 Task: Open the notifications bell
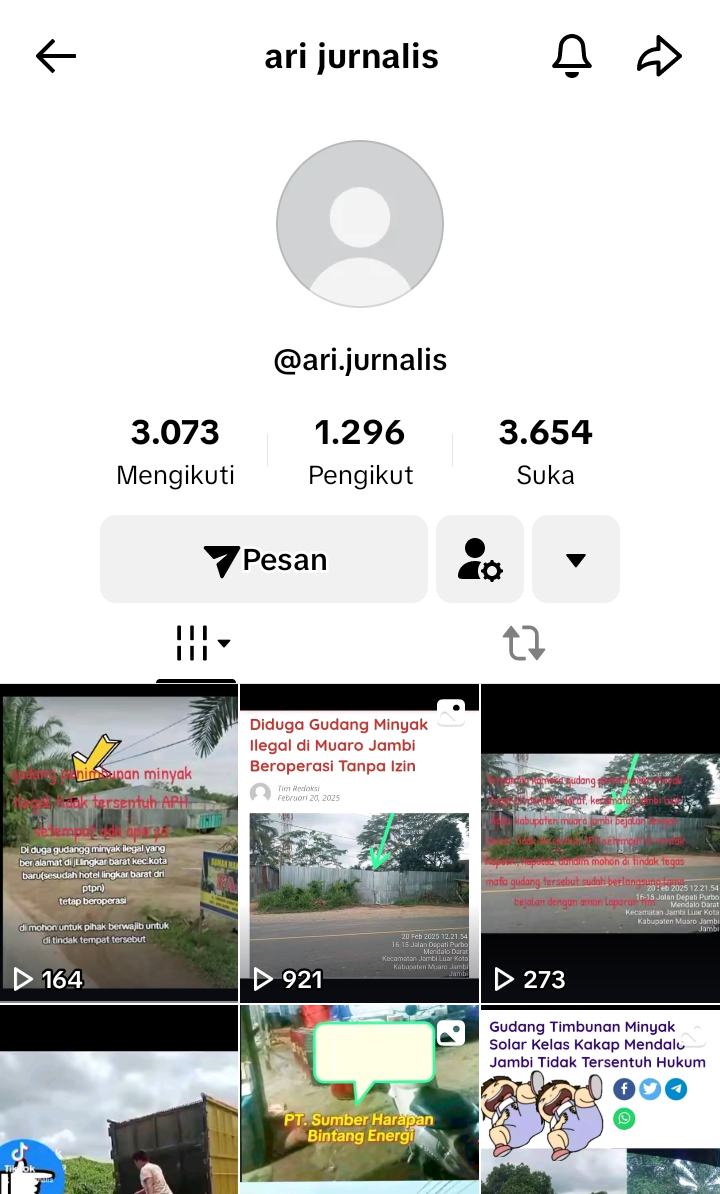click(572, 57)
